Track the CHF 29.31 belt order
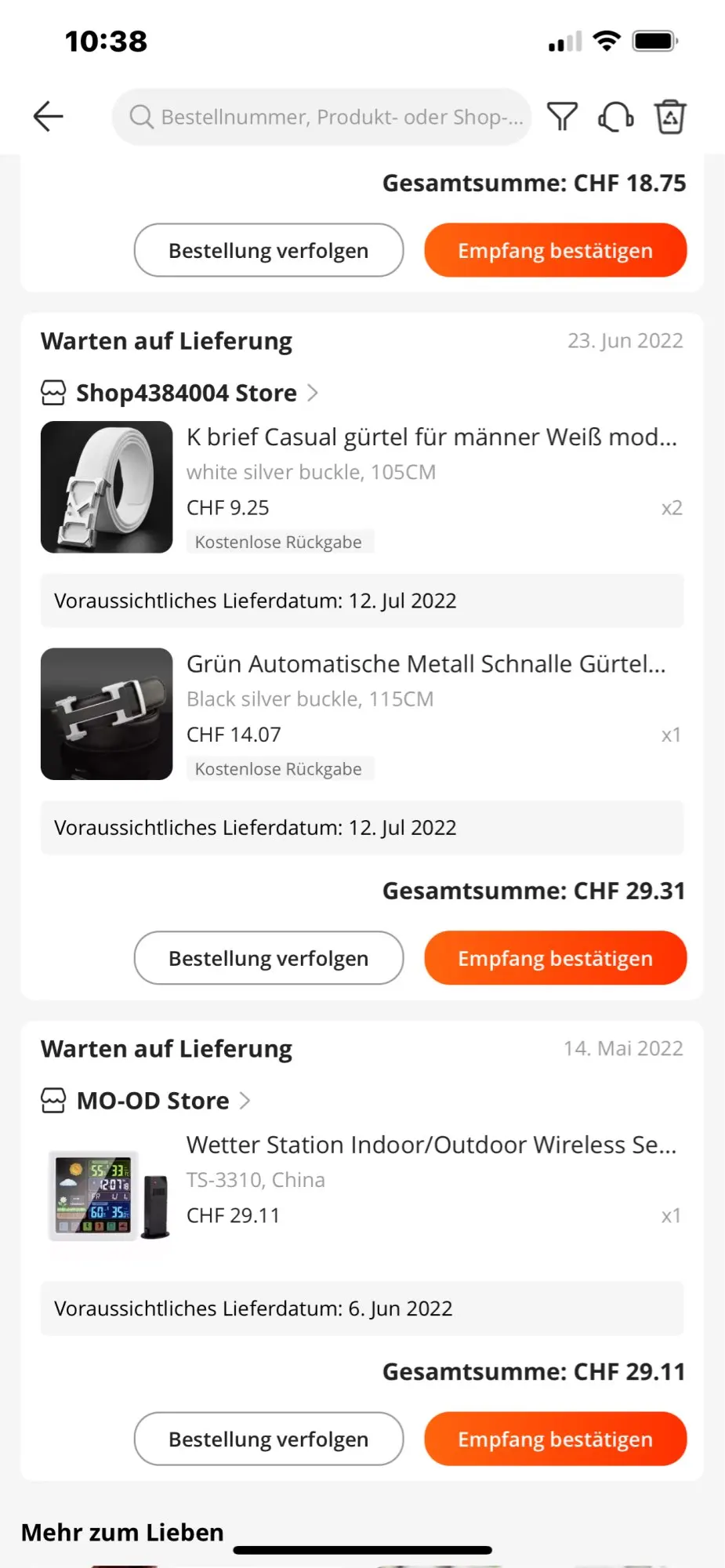Viewport: 725px width, 1568px height. [x=269, y=958]
